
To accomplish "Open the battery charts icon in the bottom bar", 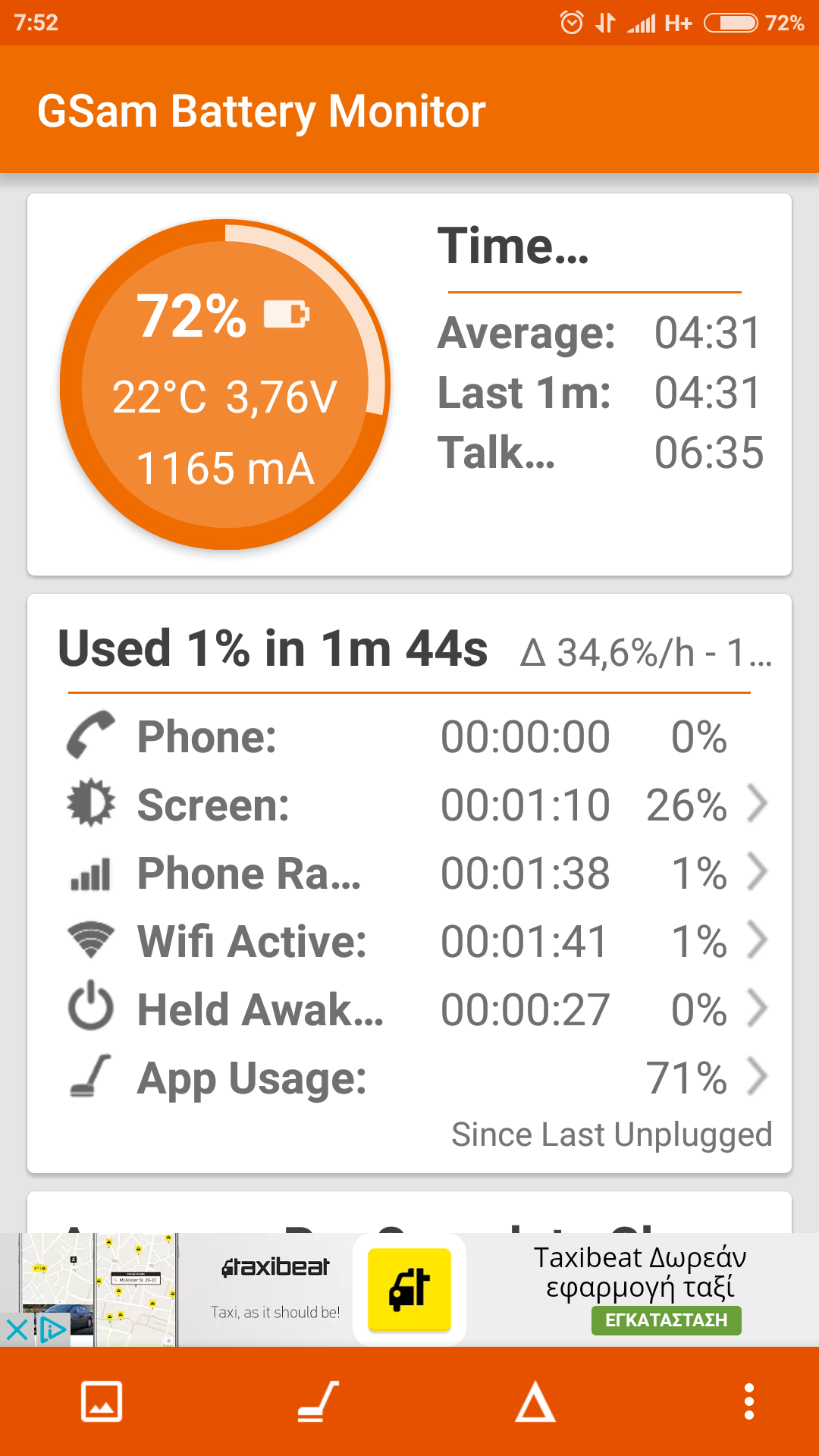I will coord(102,1401).
